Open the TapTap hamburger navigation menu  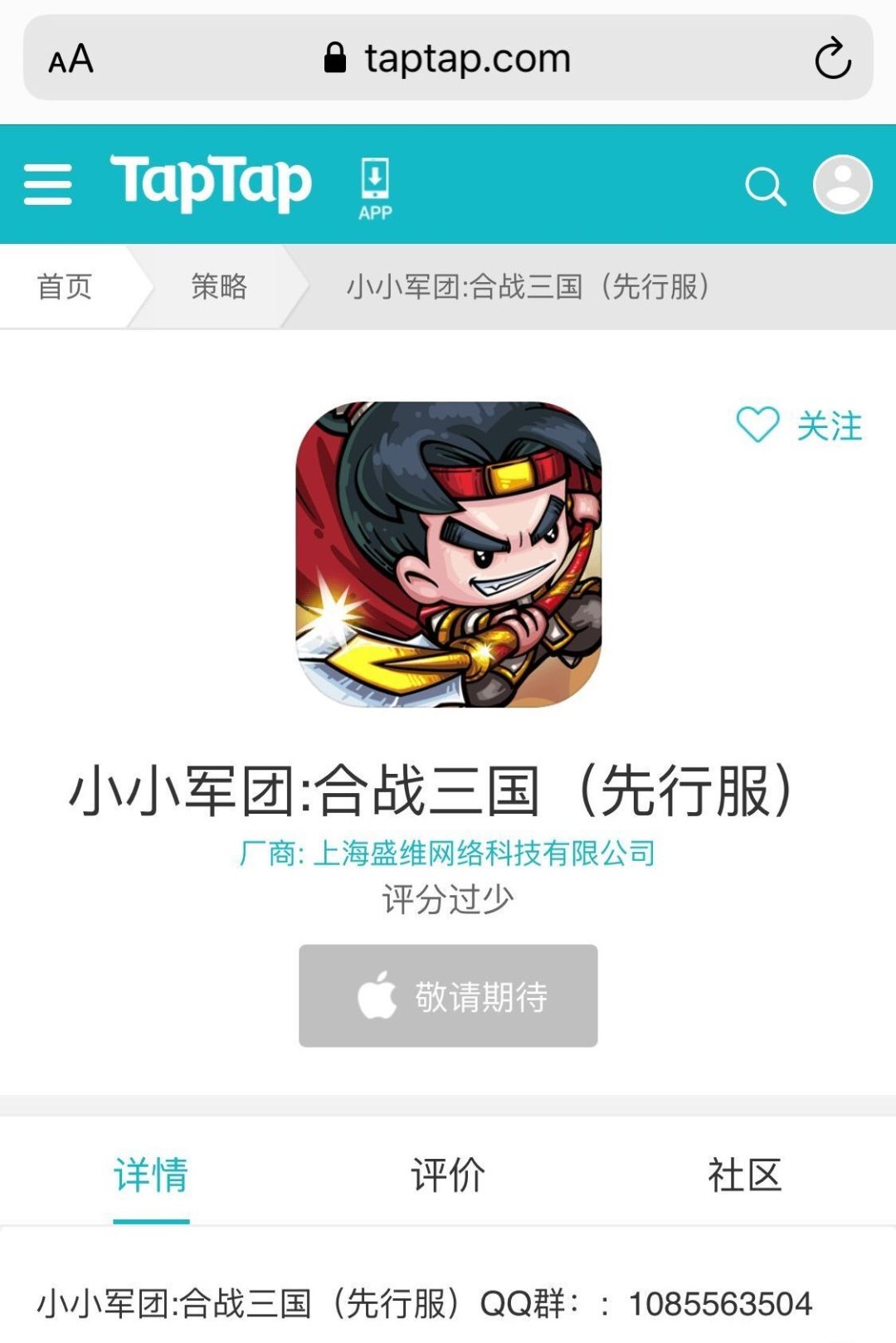point(47,185)
